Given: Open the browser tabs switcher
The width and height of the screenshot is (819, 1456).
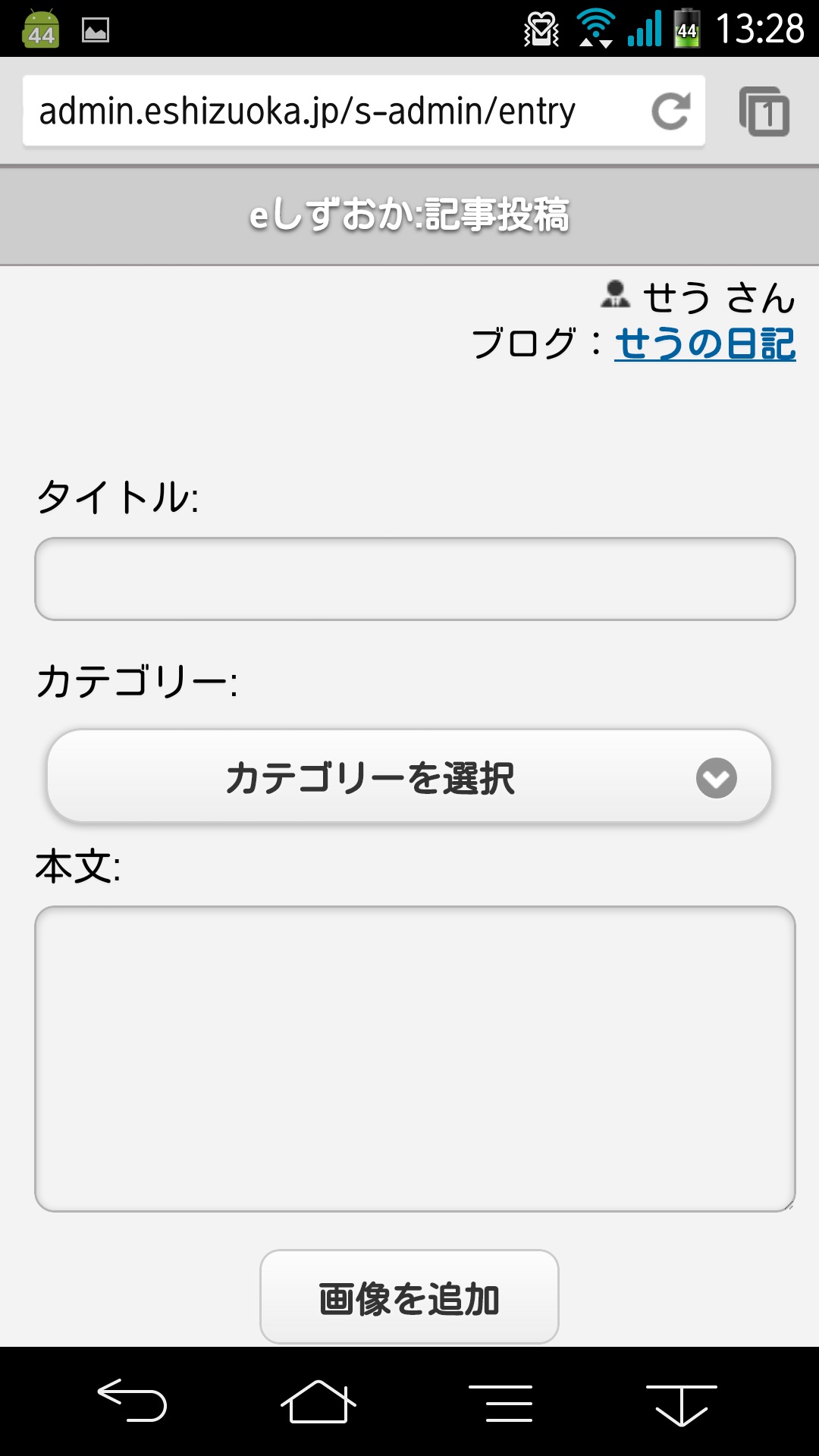Looking at the screenshot, I should click(x=764, y=111).
